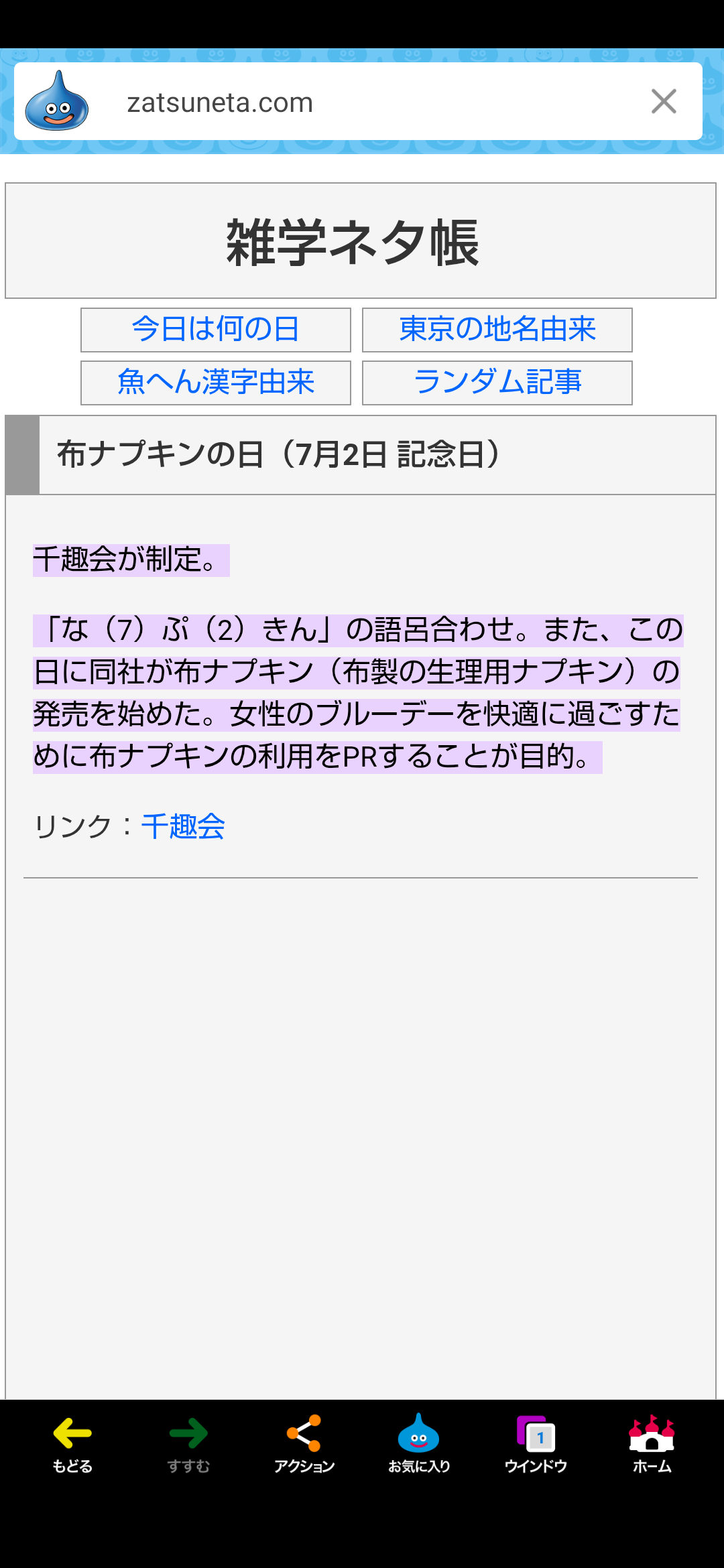Open the 今日は何の日 link
724x1568 pixels.
216,330
